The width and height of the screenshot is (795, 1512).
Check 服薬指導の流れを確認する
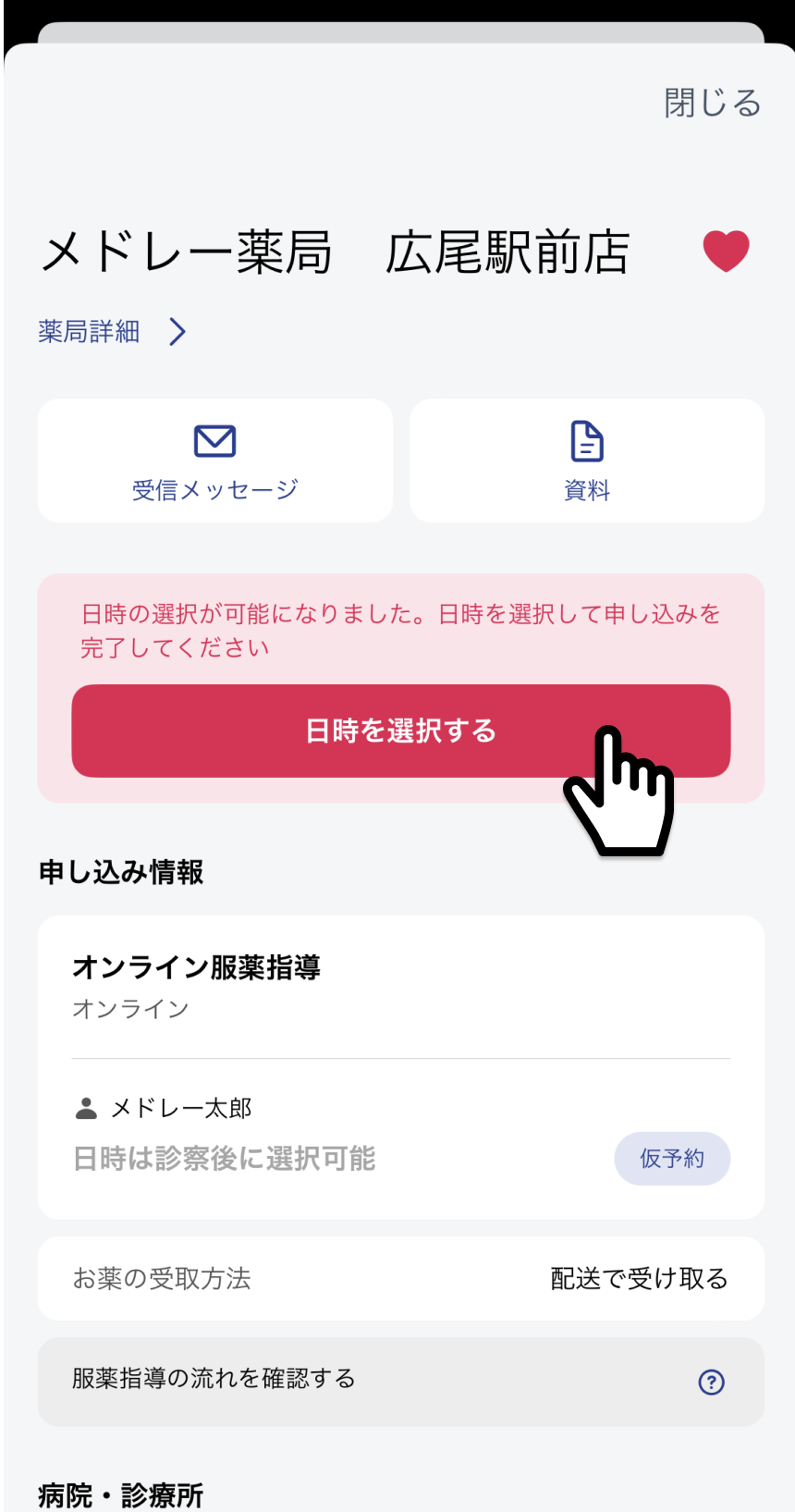coord(401,1381)
